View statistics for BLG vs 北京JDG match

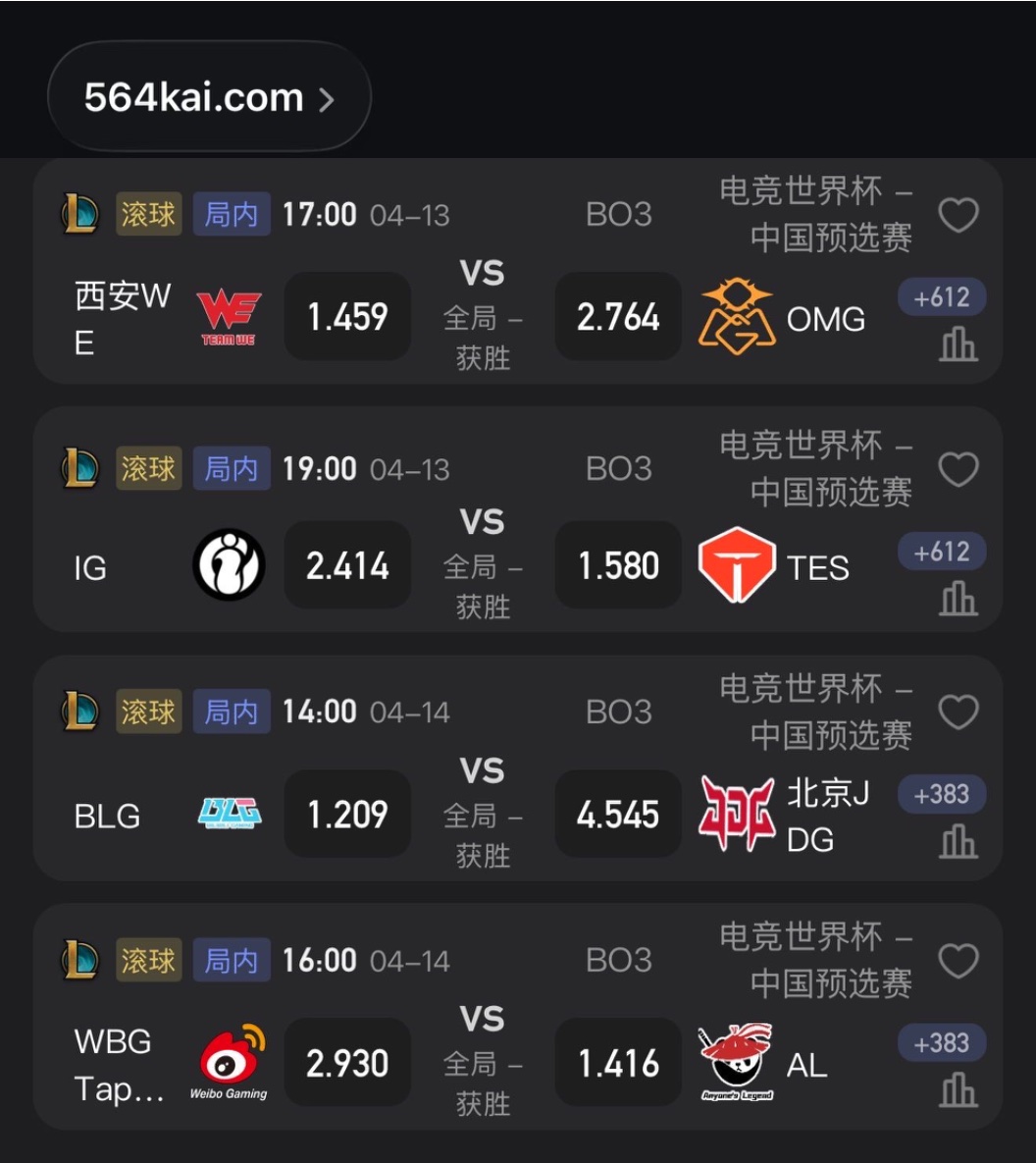pos(958,841)
